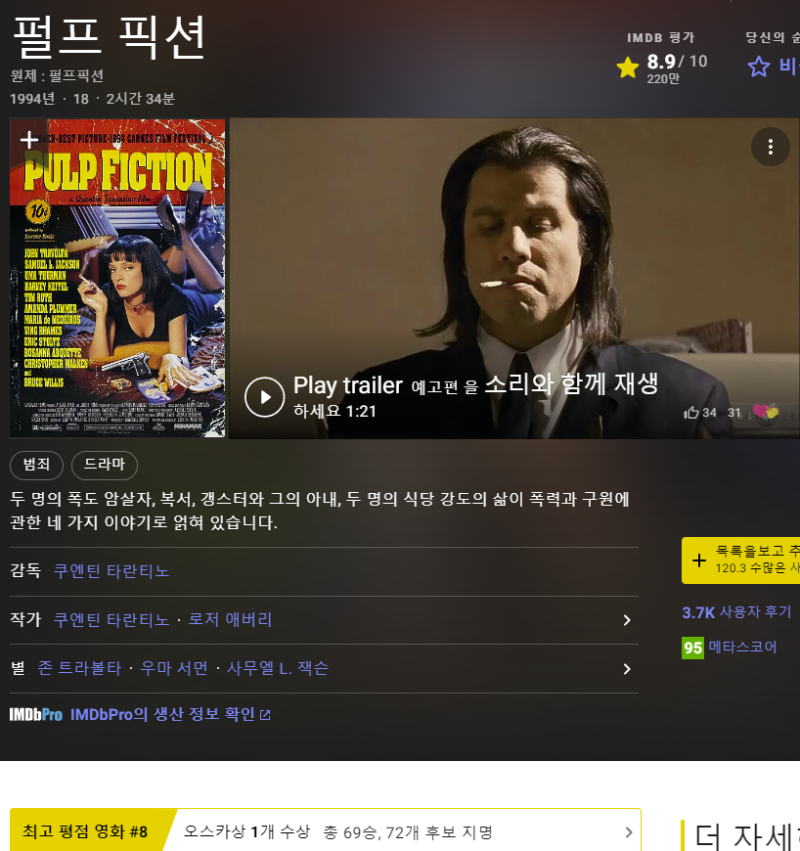Open writer 로저 애버리 link
Image resolution: width=800 pixels, height=851 pixels.
pos(230,620)
